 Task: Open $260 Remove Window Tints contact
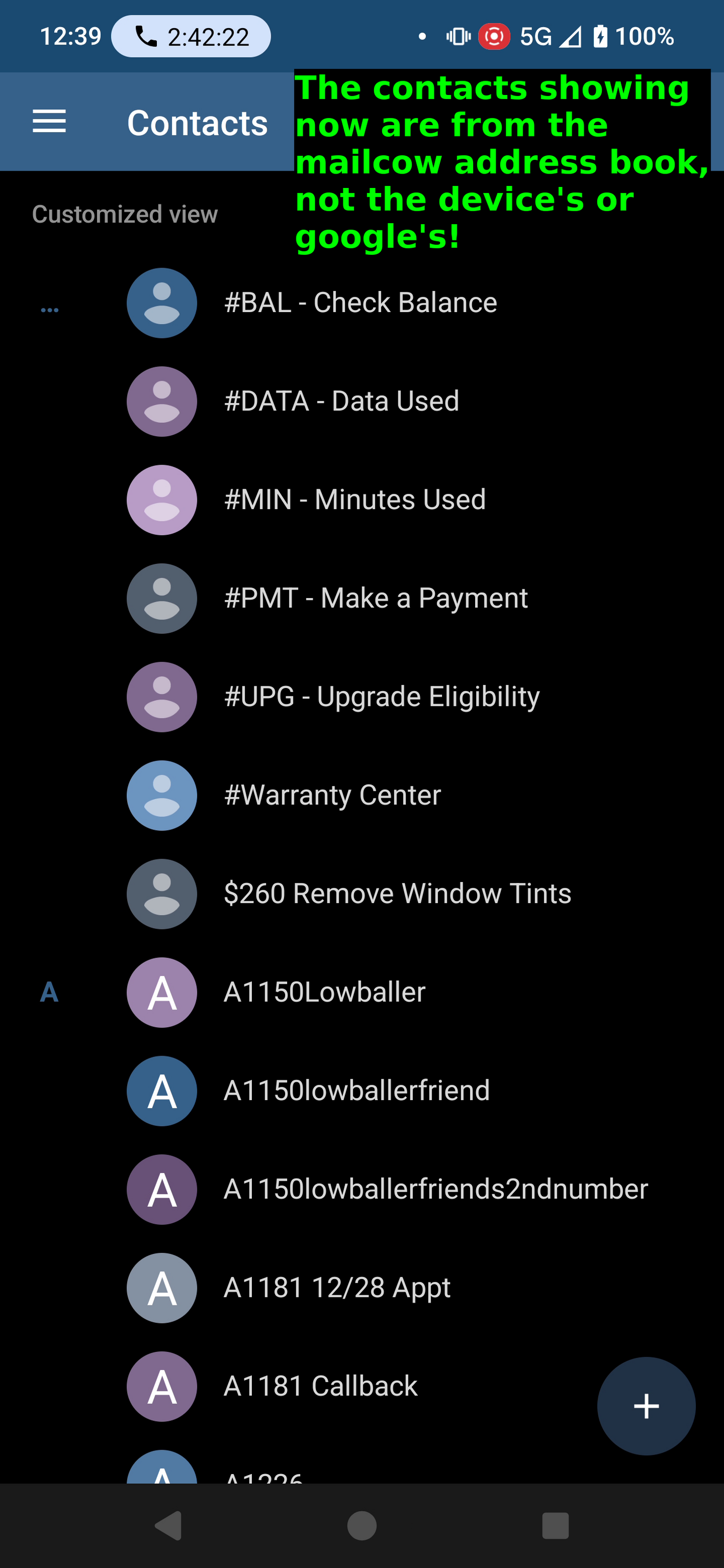tap(397, 894)
